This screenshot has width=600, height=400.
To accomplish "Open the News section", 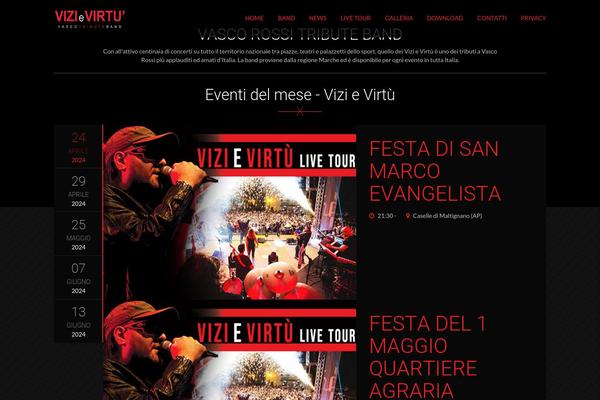I will (317, 18).
